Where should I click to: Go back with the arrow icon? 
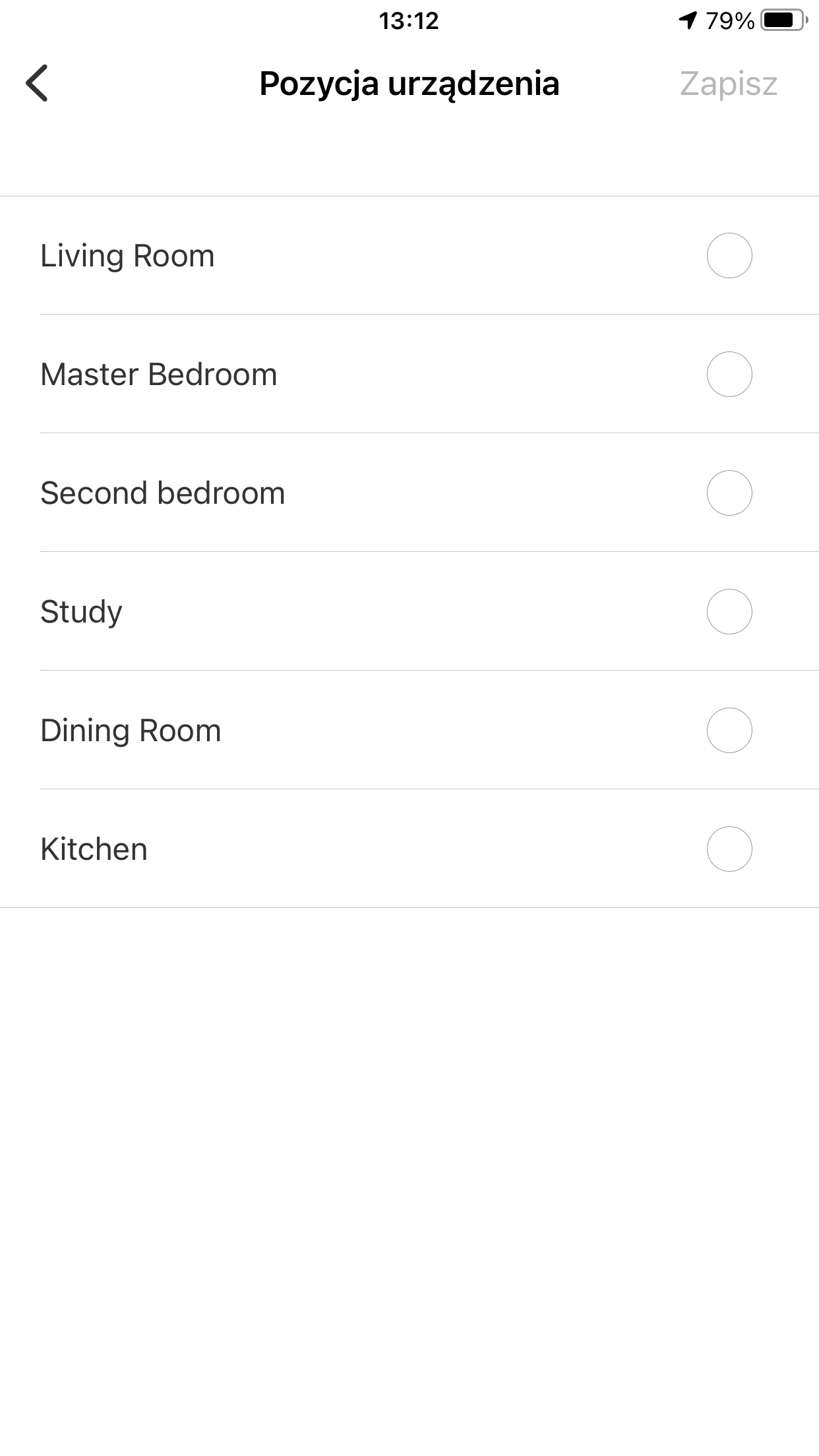tap(37, 83)
